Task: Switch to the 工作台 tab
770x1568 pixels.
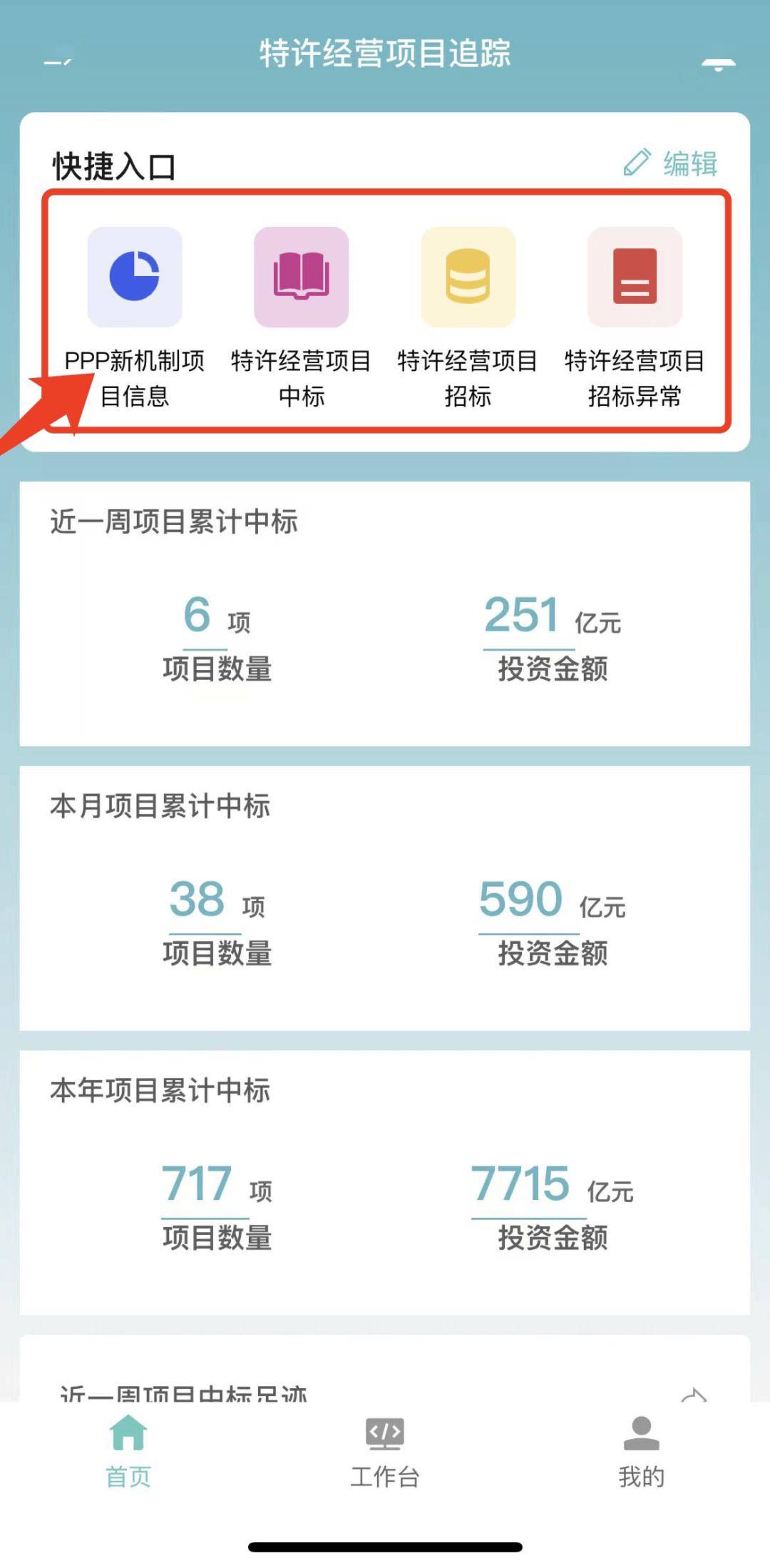Action: (385, 1451)
